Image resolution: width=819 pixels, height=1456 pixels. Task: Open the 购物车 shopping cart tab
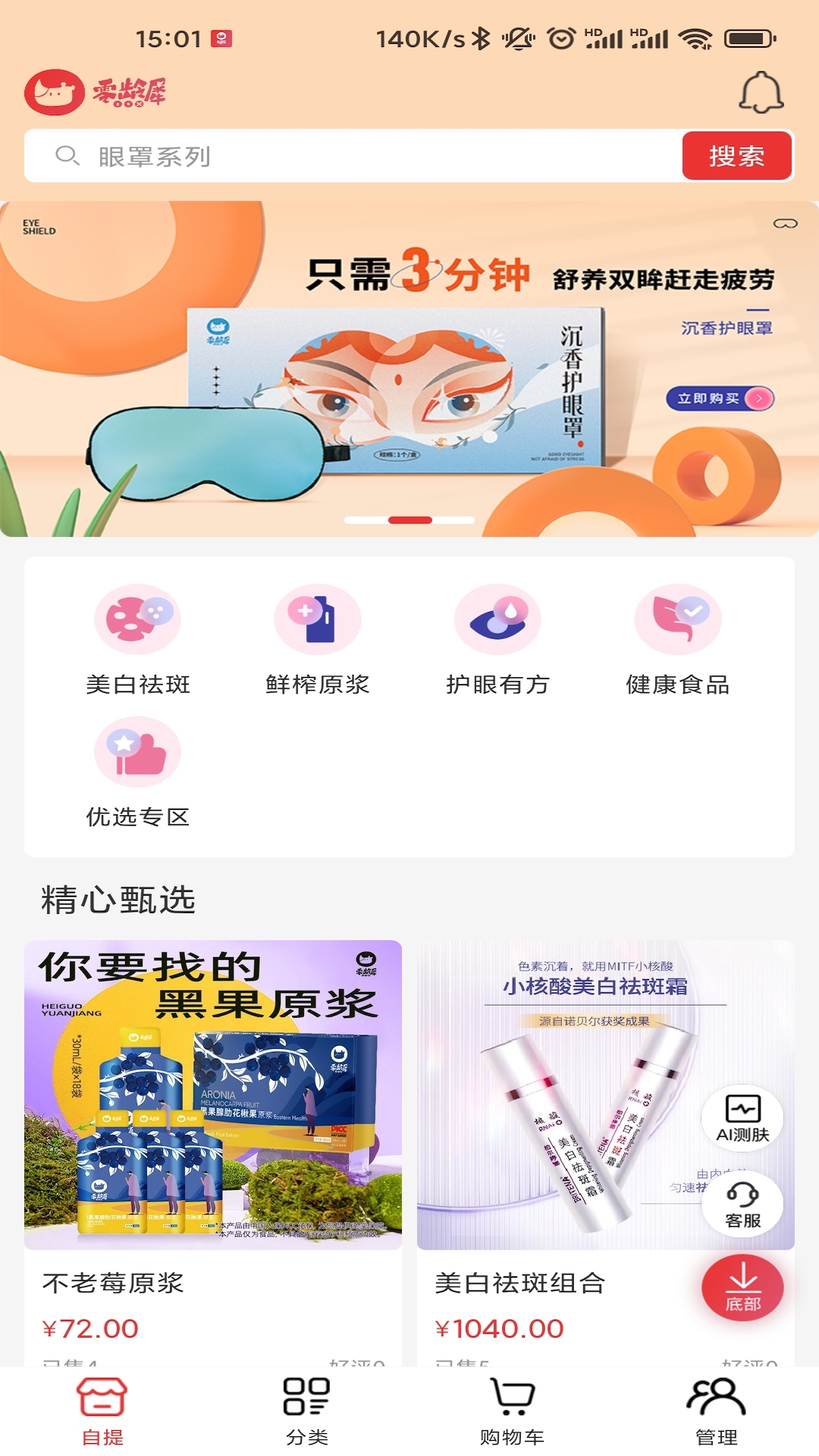(512, 1411)
